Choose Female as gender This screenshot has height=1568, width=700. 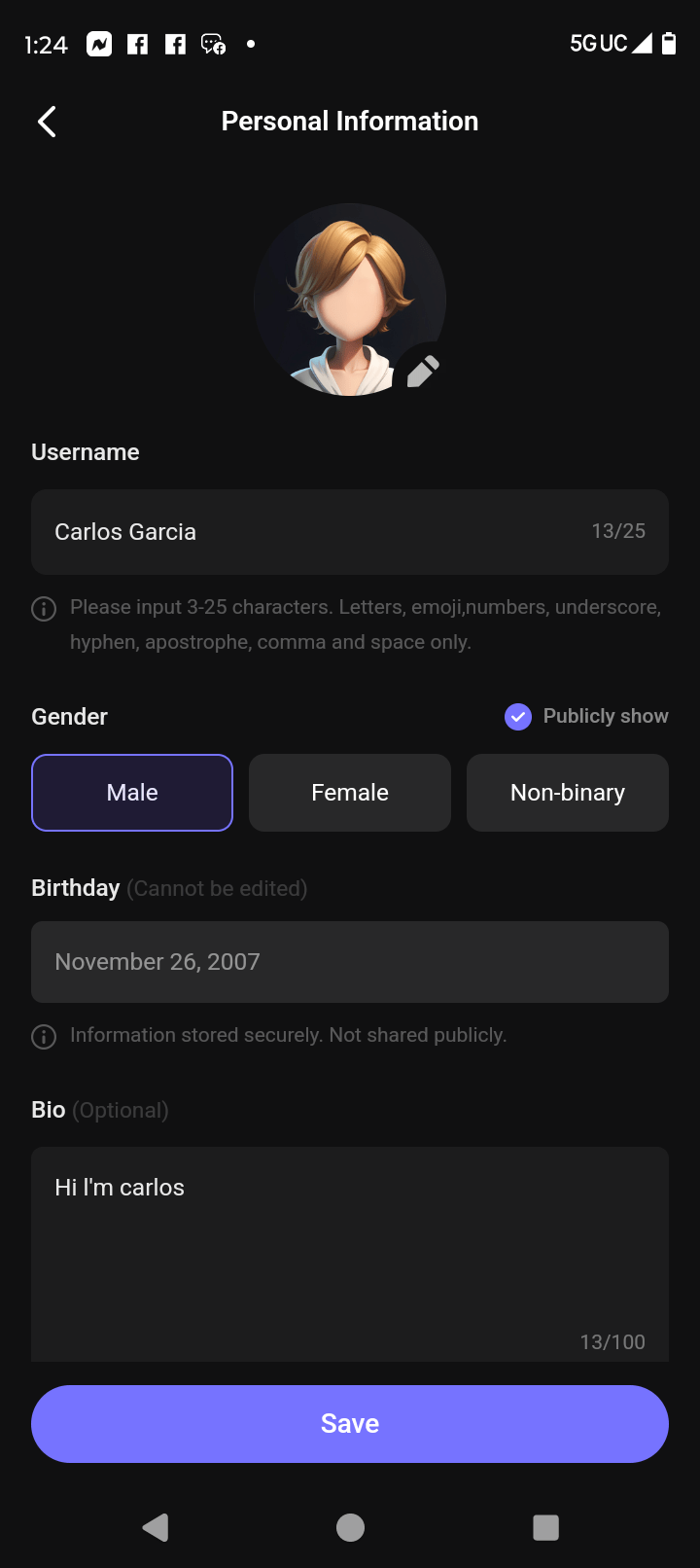coord(350,793)
